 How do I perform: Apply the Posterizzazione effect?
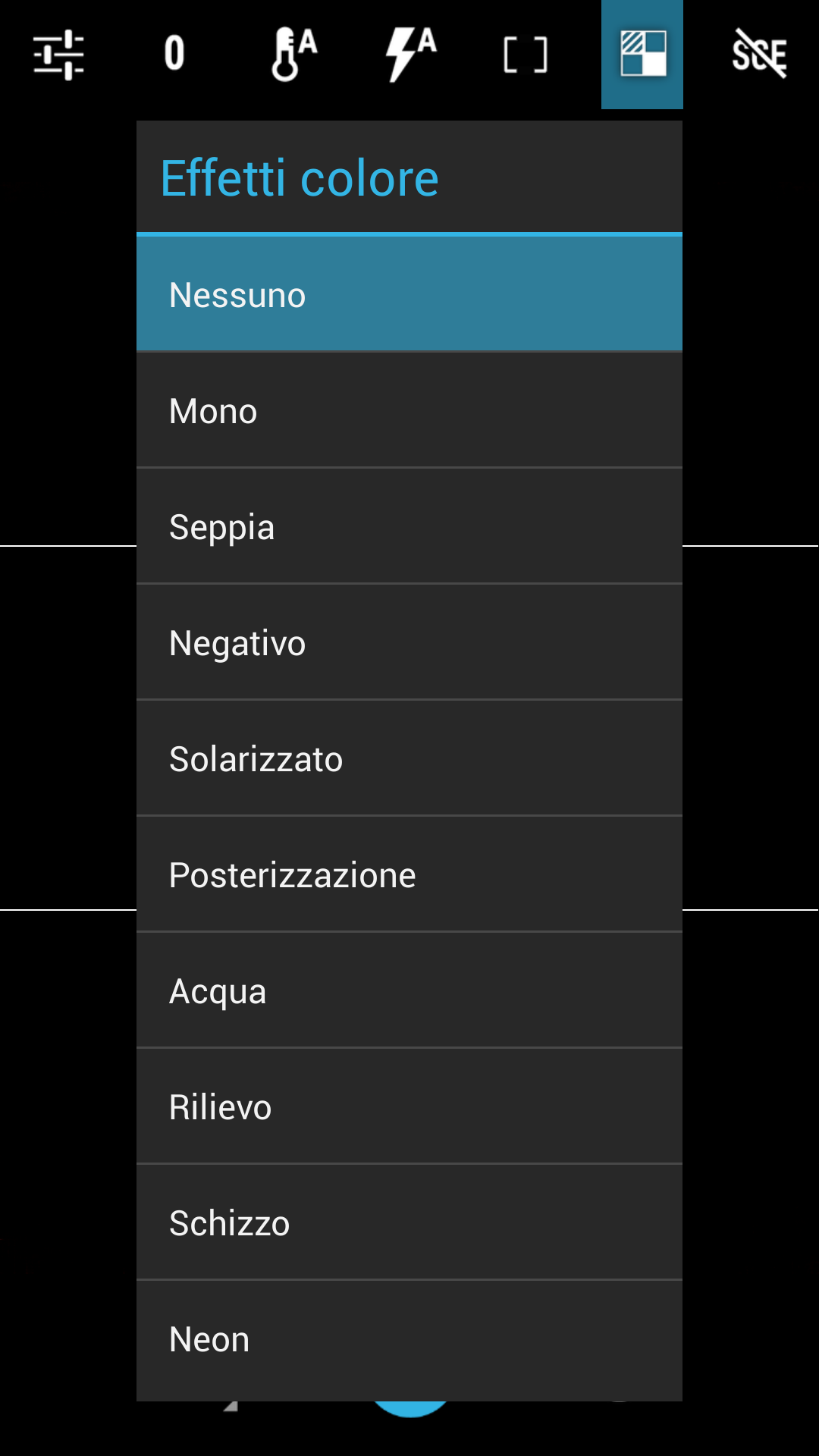pyautogui.click(x=409, y=874)
